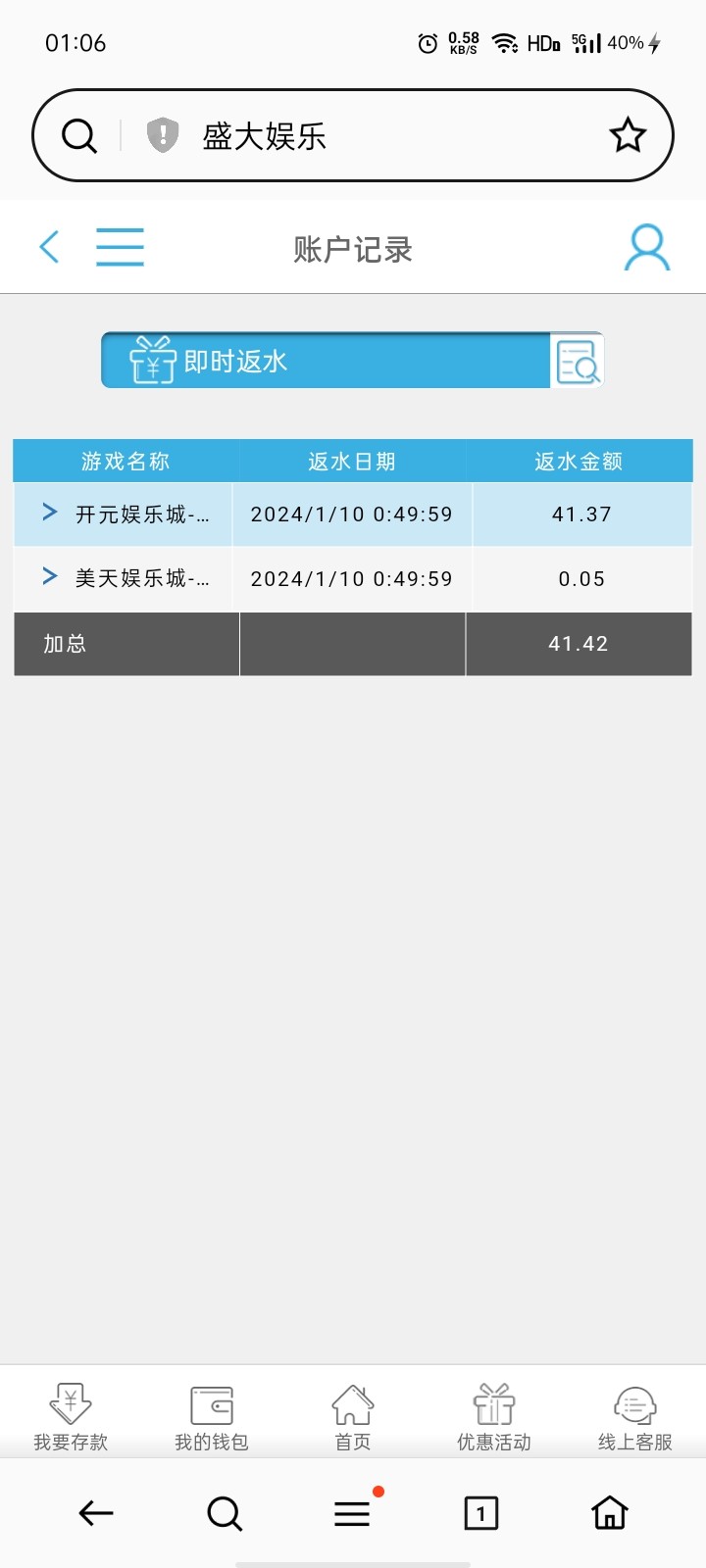This screenshot has height=1568, width=706.
Task: Tap the 加总 summary row
Action: click(126, 644)
